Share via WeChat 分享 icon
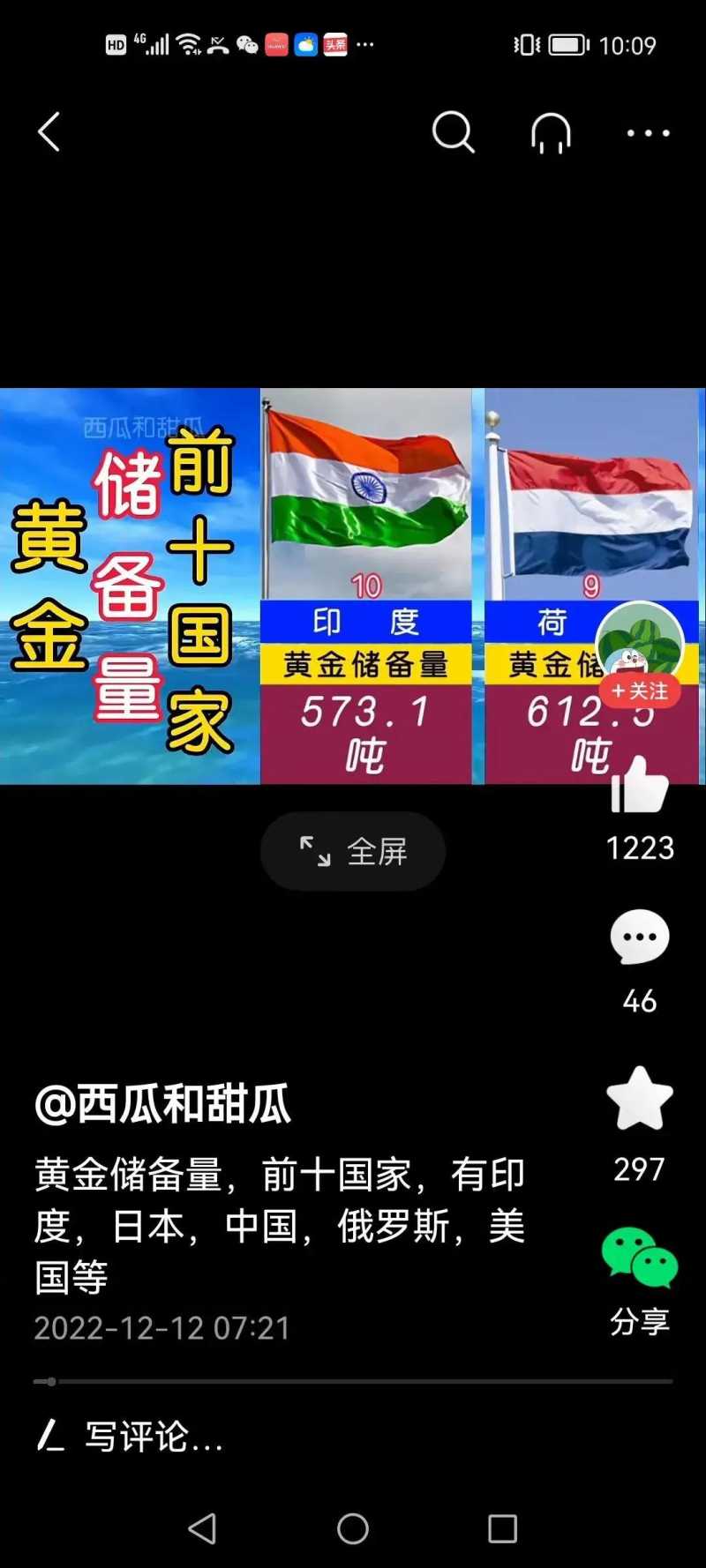Viewport: 706px width, 1568px height. [640, 1259]
